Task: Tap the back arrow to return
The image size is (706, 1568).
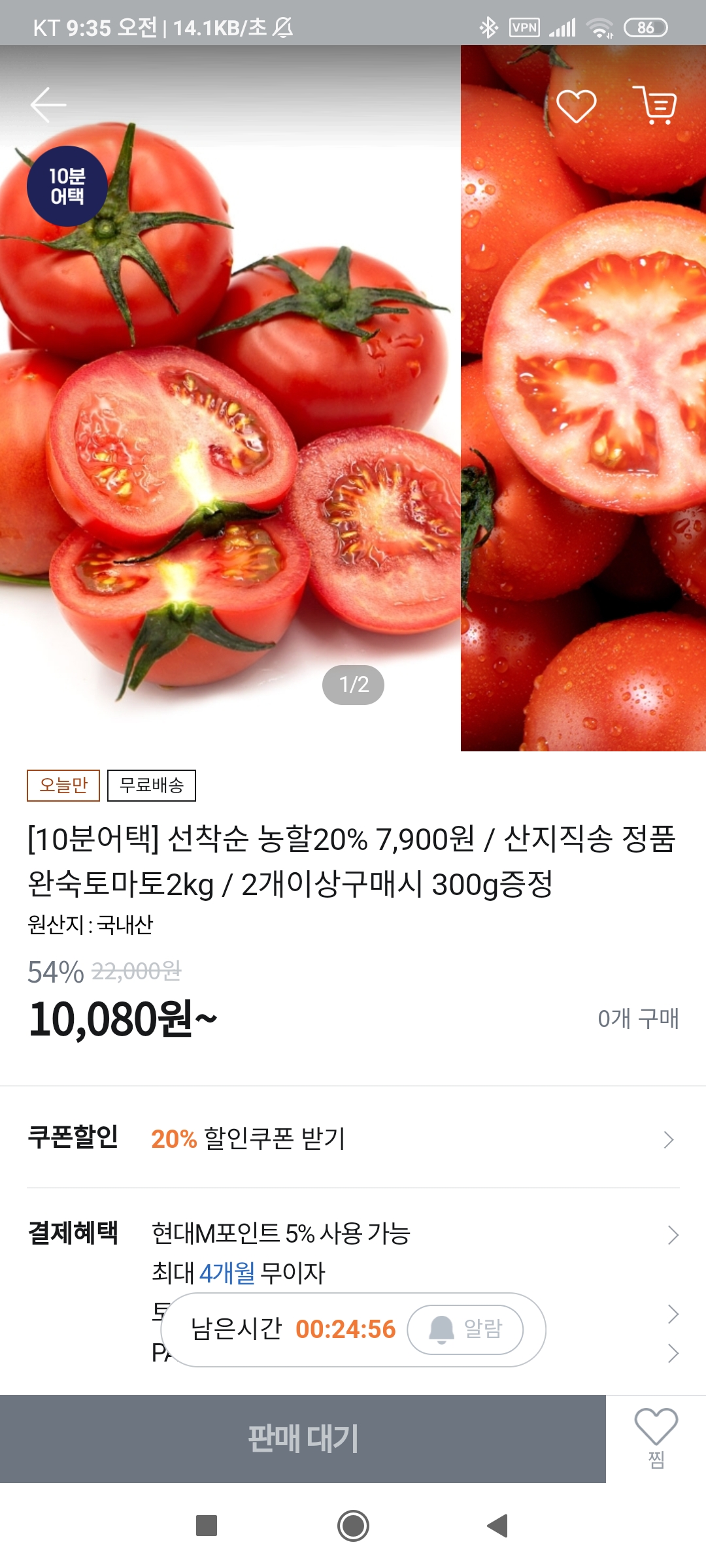Action: click(49, 105)
